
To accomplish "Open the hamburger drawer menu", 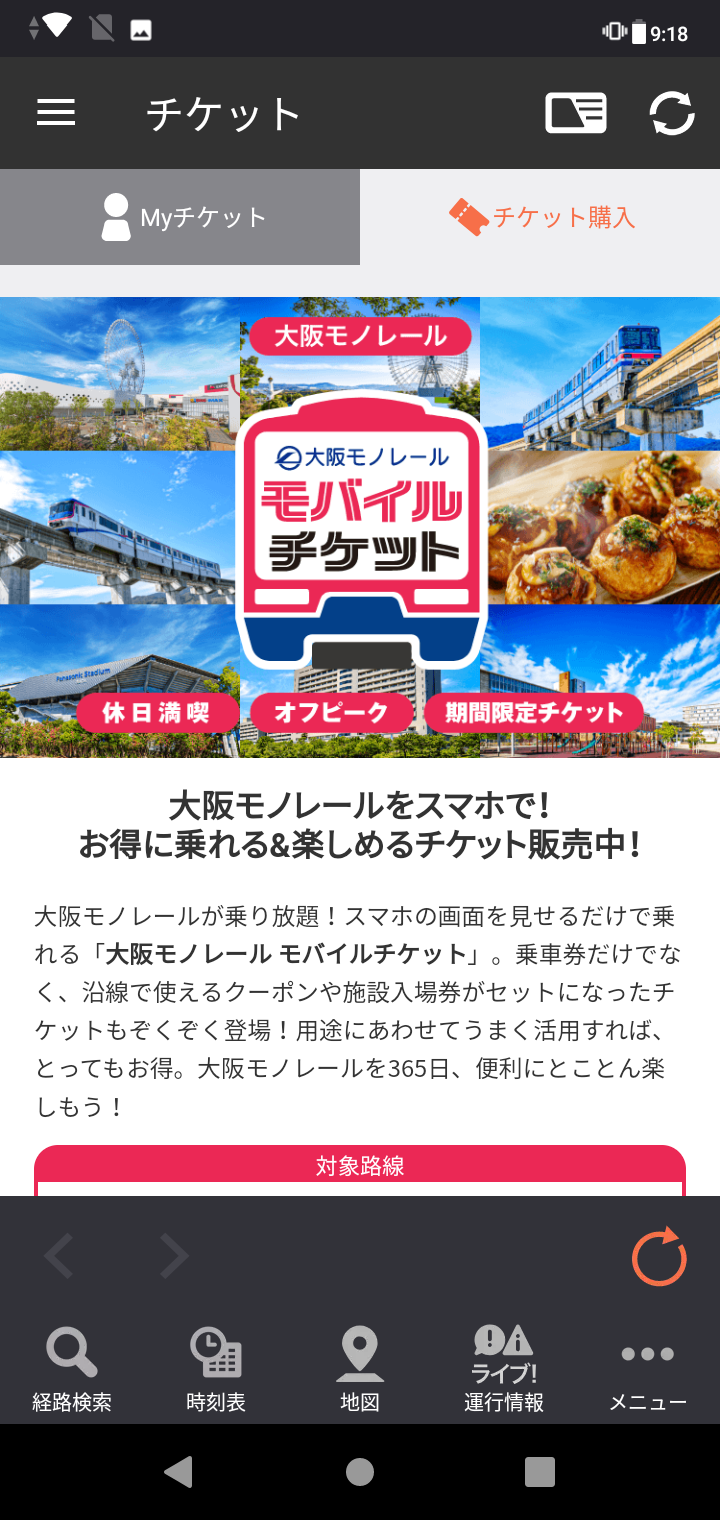I will point(56,113).
